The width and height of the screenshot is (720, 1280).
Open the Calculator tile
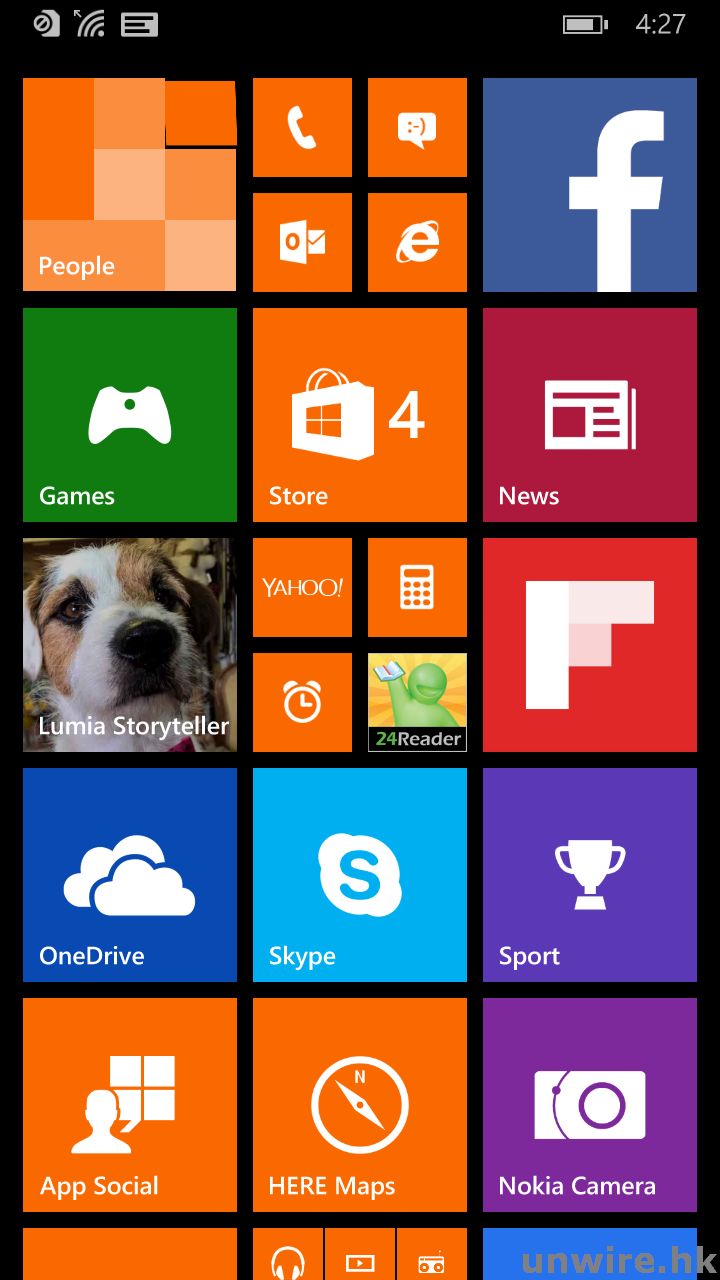point(417,588)
